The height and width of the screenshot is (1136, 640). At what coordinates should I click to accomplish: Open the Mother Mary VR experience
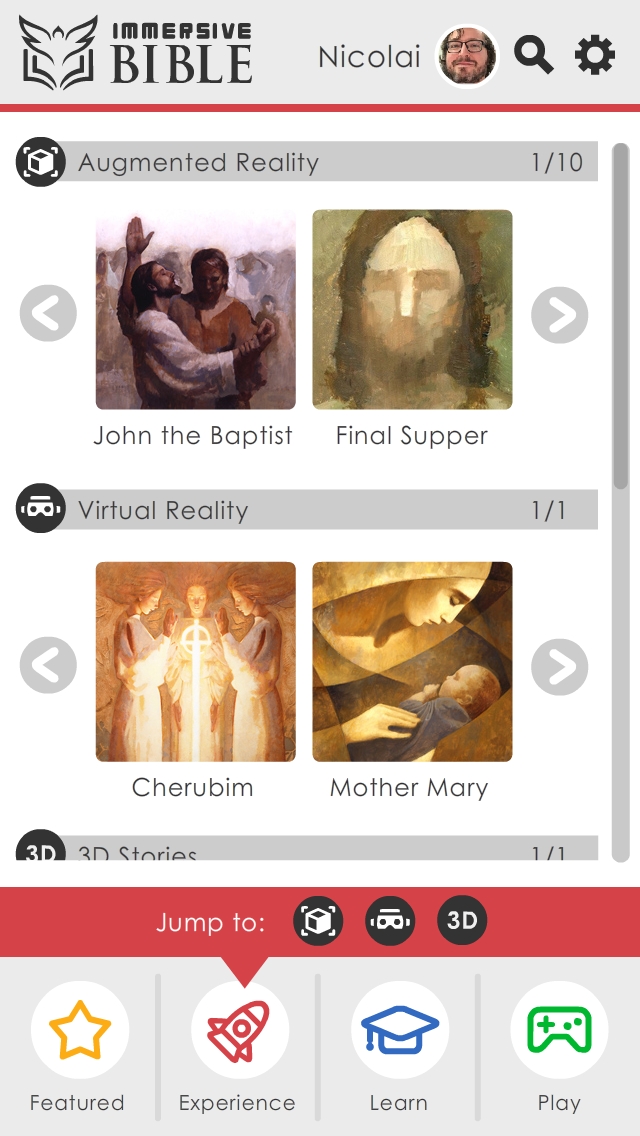[x=412, y=661]
